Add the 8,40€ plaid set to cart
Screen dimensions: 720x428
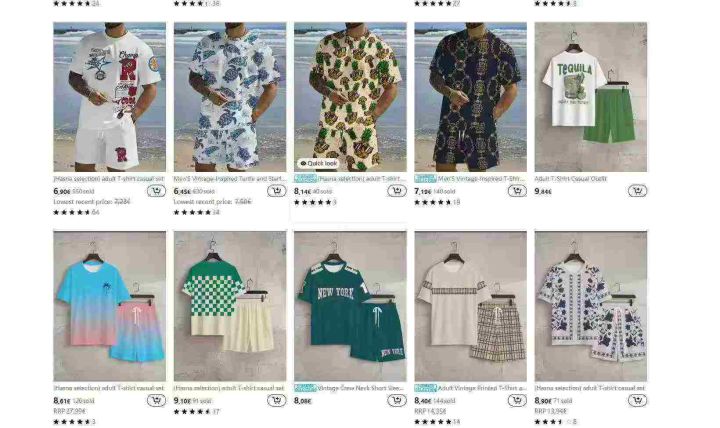click(517, 400)
